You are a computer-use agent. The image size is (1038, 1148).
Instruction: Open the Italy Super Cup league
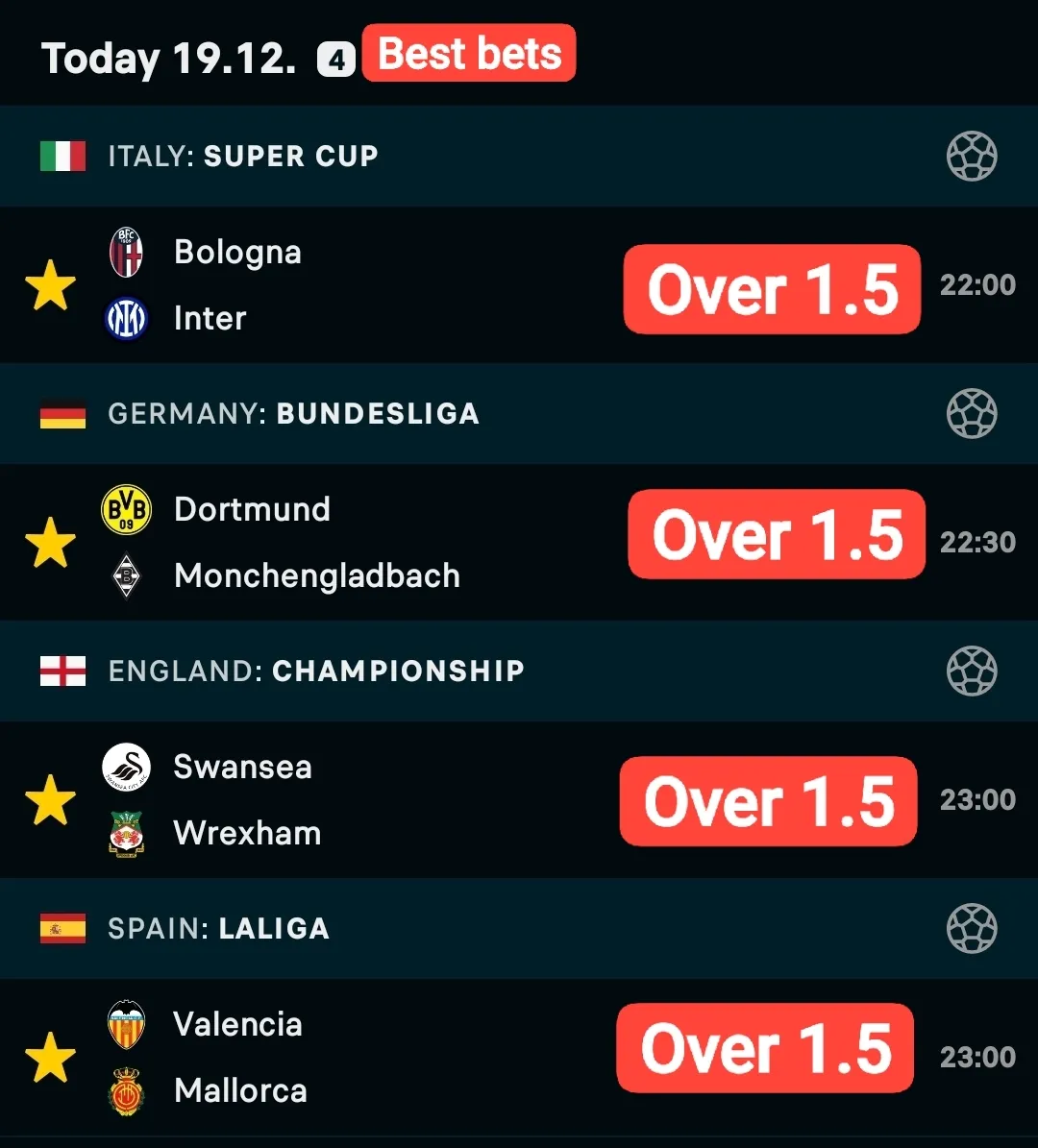pos(243,156)
